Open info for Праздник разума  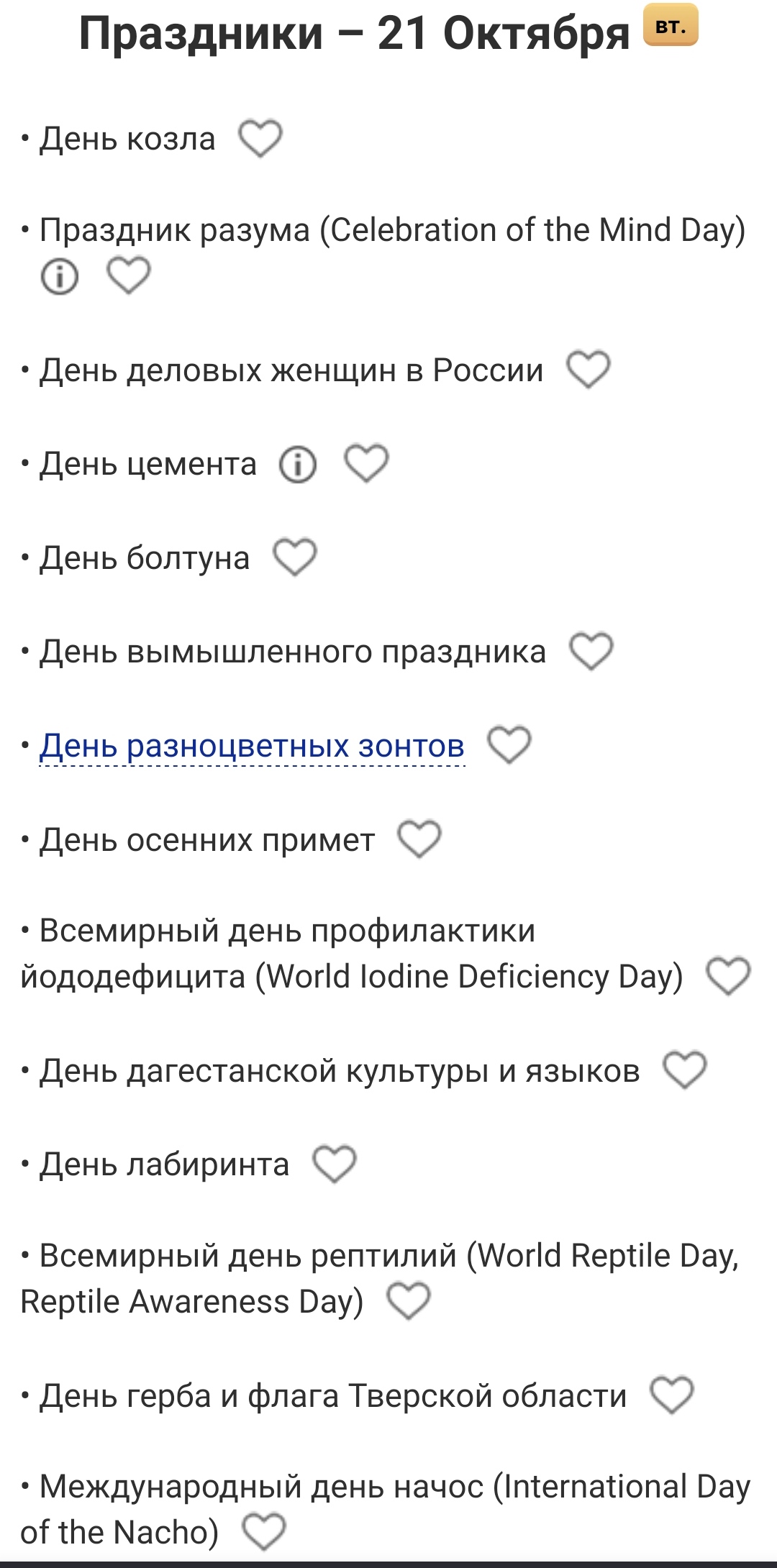tap(59, 276)
